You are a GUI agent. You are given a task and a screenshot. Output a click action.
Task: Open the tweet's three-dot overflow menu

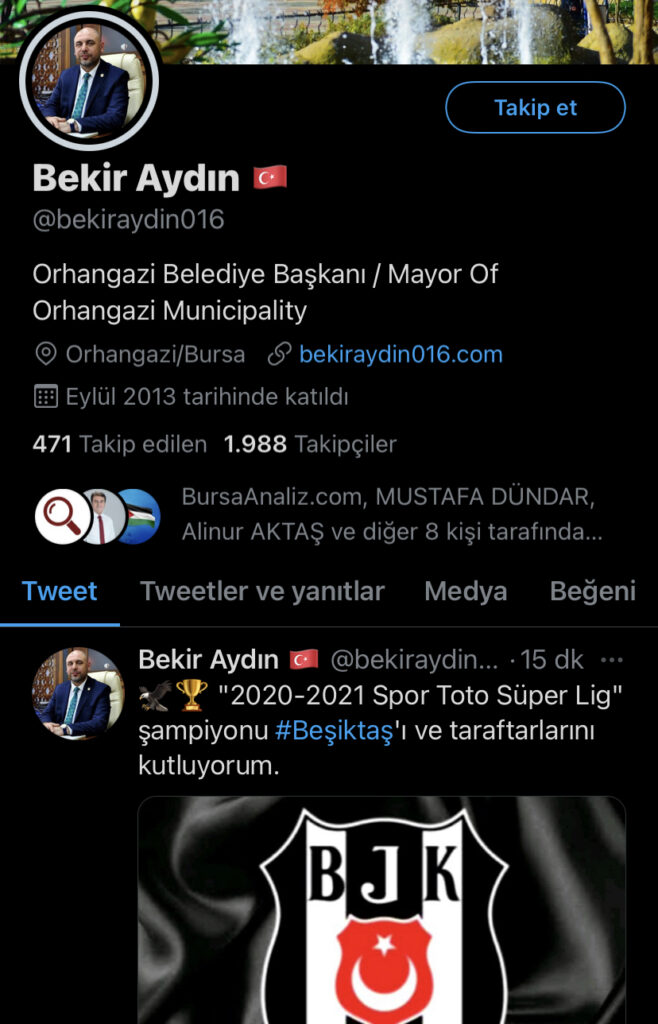coord(611,660)
